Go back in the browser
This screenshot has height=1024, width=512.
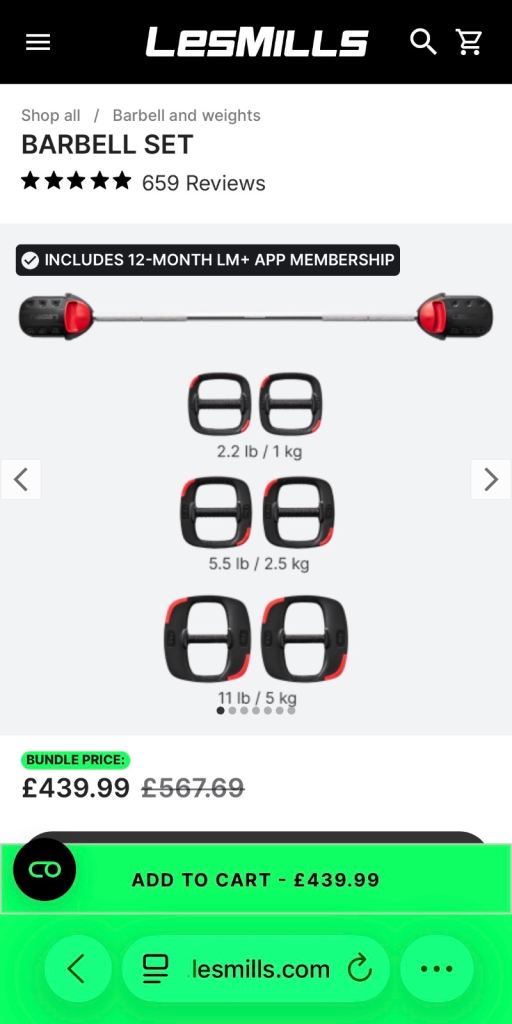click(x=77, y=968)
